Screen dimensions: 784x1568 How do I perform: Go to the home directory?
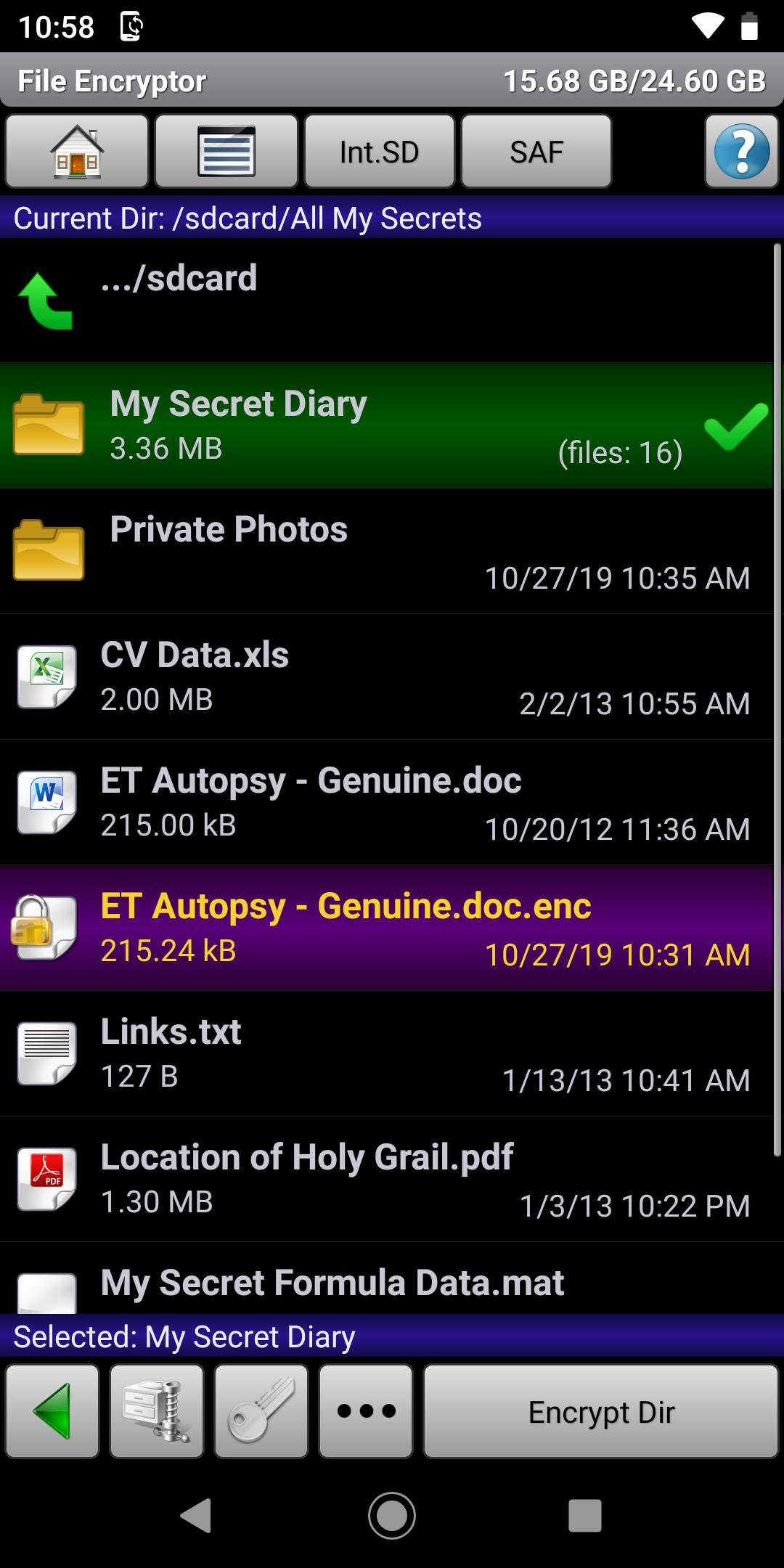pyautogui.click(x=77, y=152)
